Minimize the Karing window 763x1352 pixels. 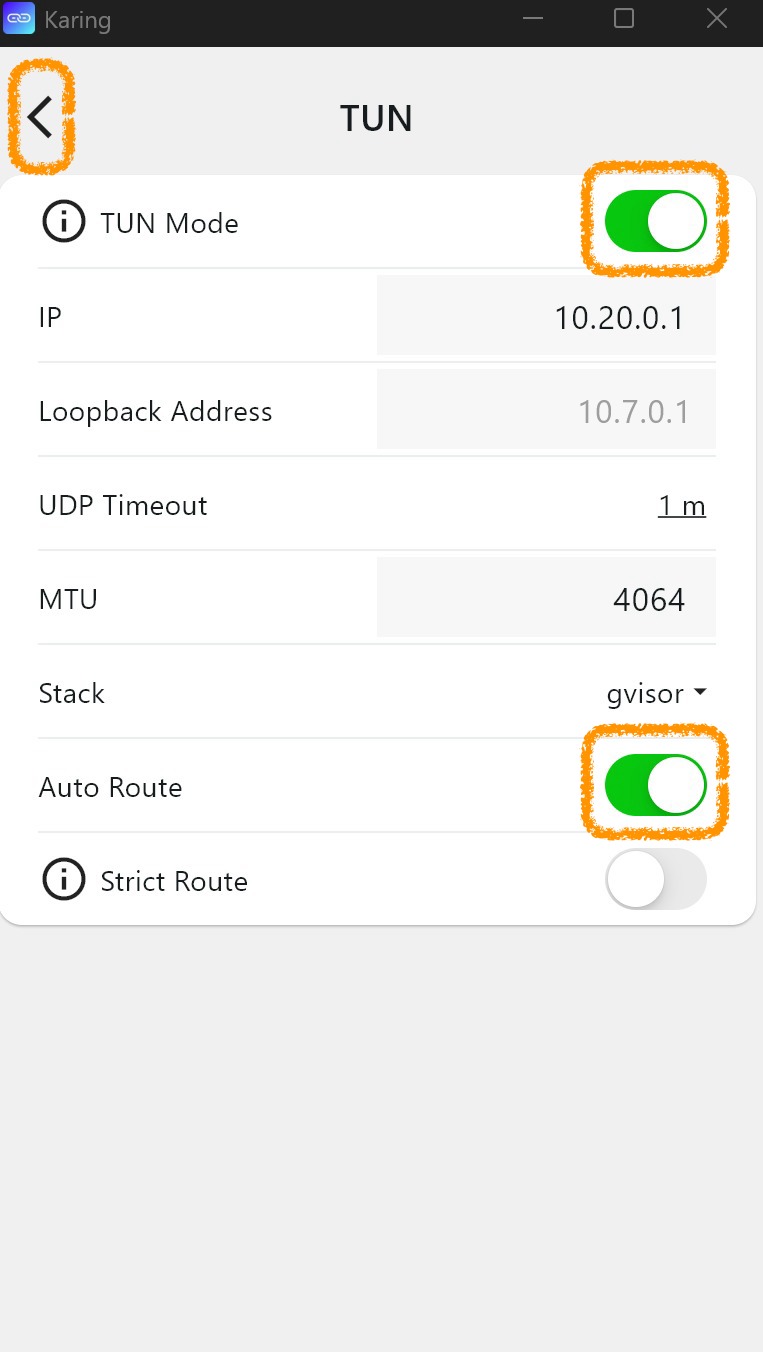pos(532,19)
